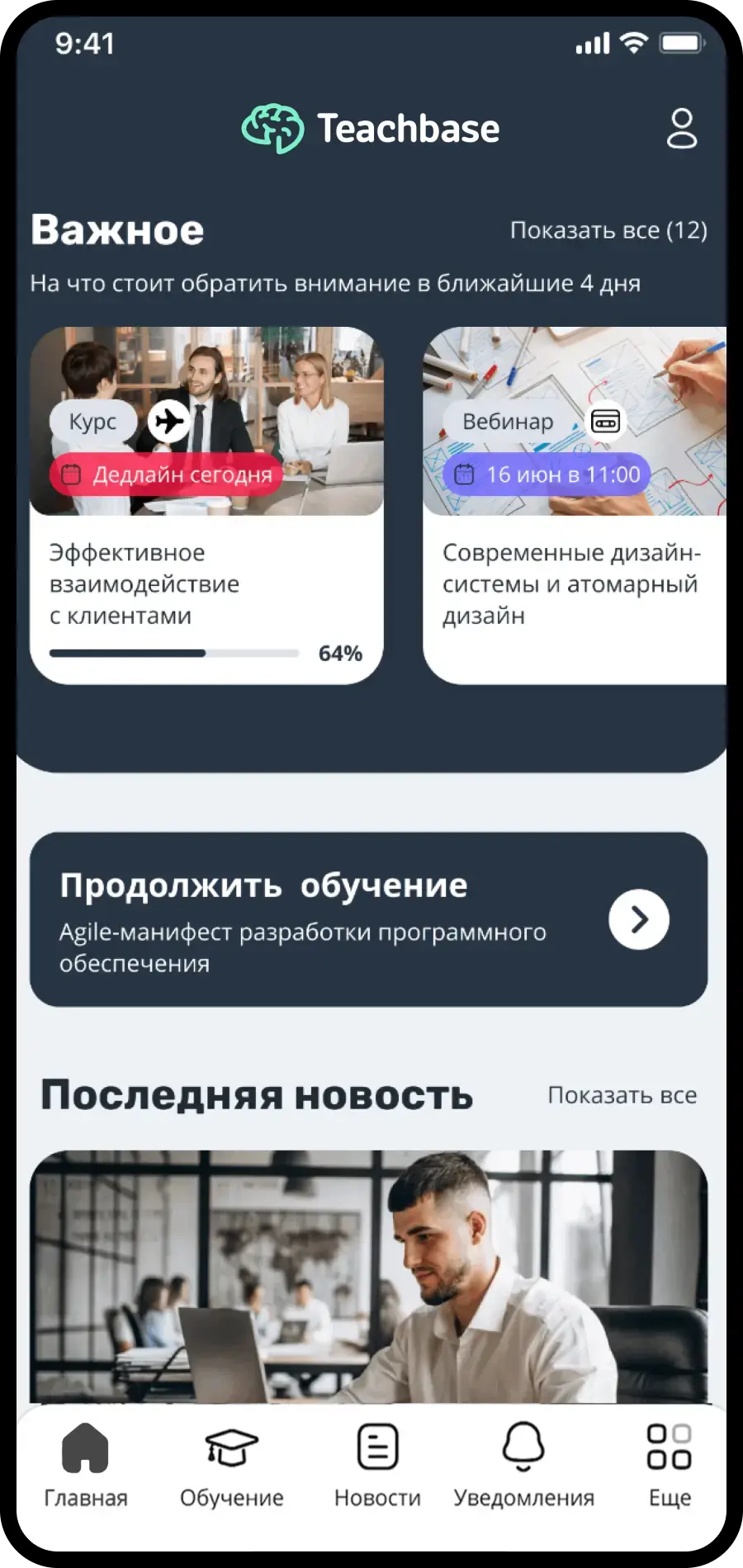Open the Уведомления tab
The image size is (743, 1568).
coord(523,1464)
